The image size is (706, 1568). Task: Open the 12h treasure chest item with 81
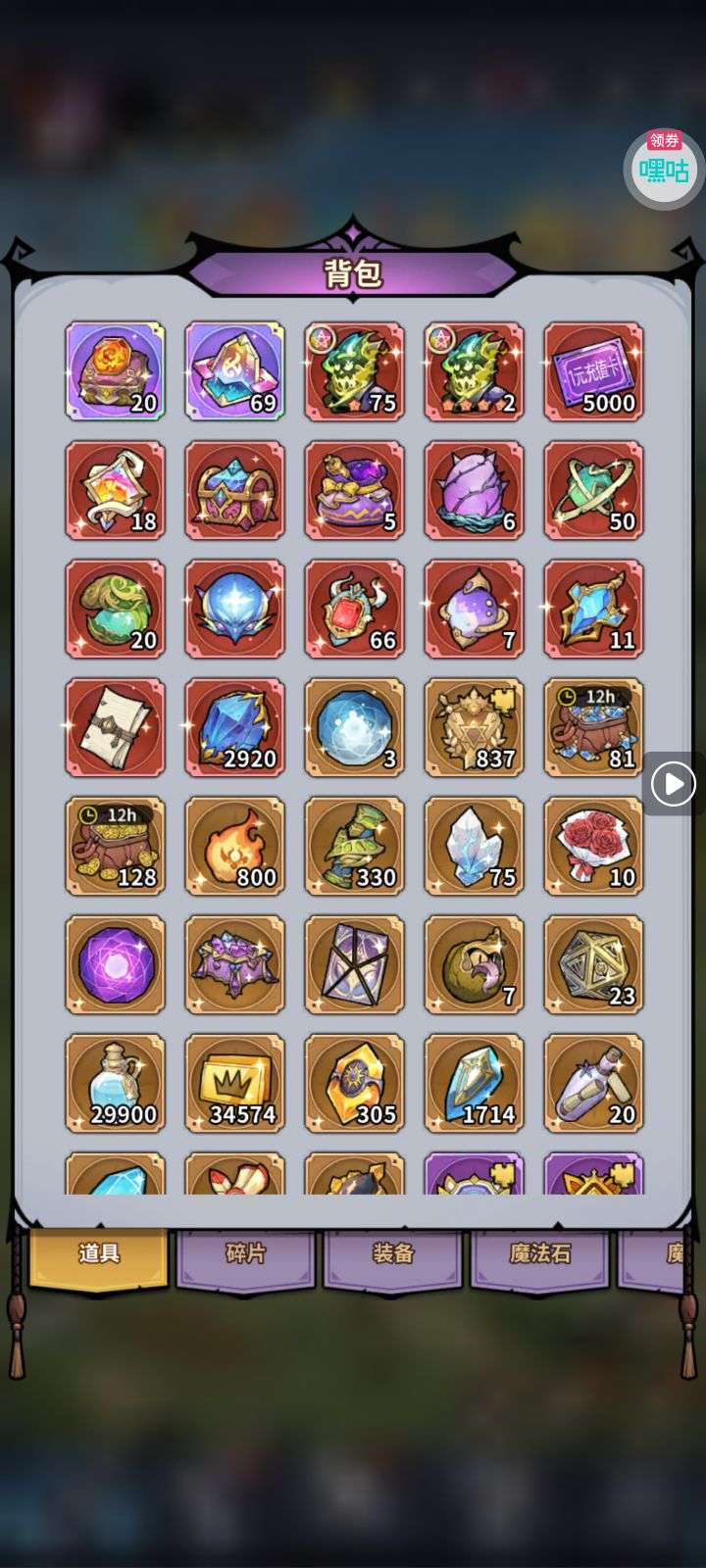tap(593, 727)
